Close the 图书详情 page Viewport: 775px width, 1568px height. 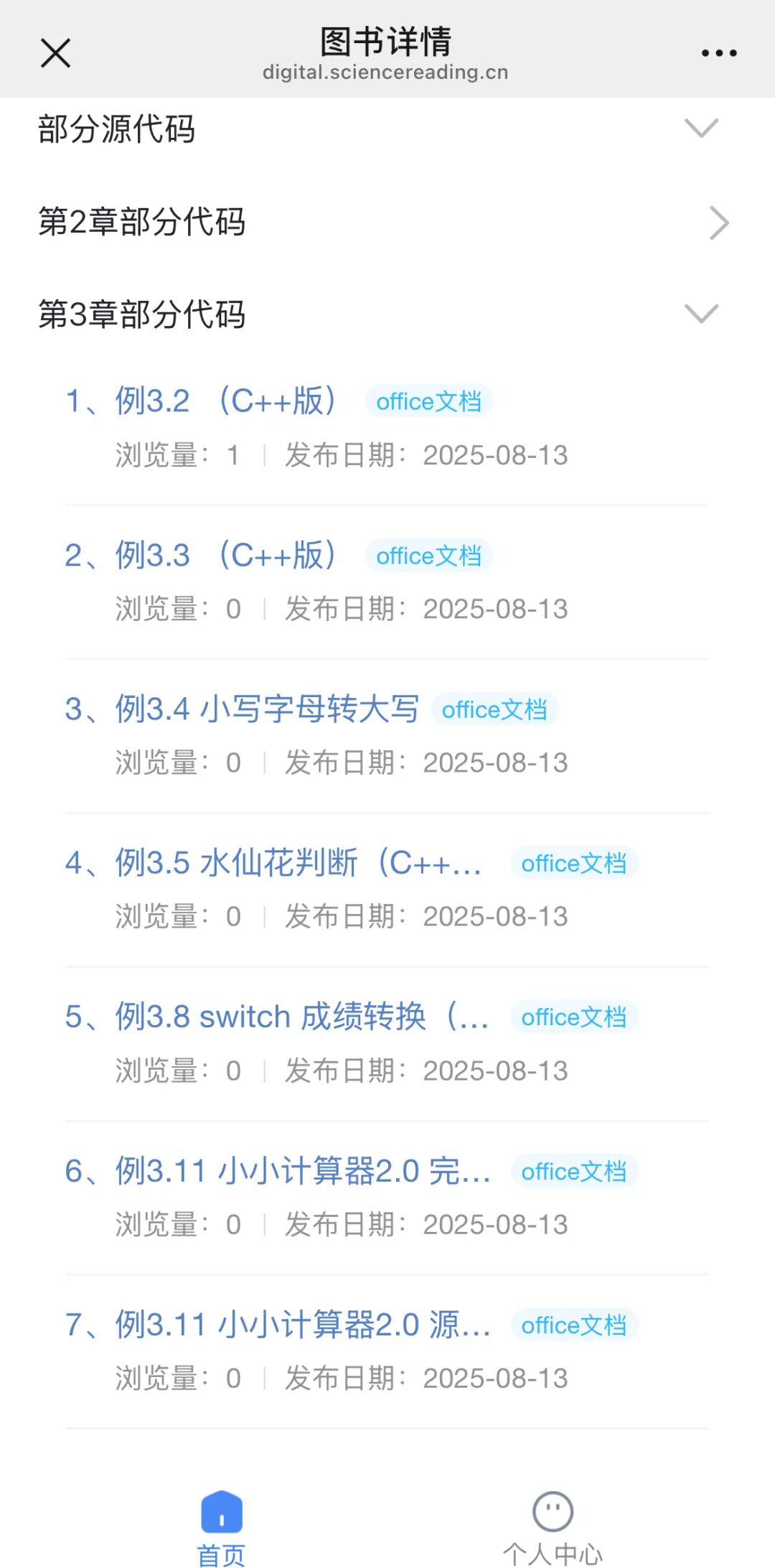point(55,53)
